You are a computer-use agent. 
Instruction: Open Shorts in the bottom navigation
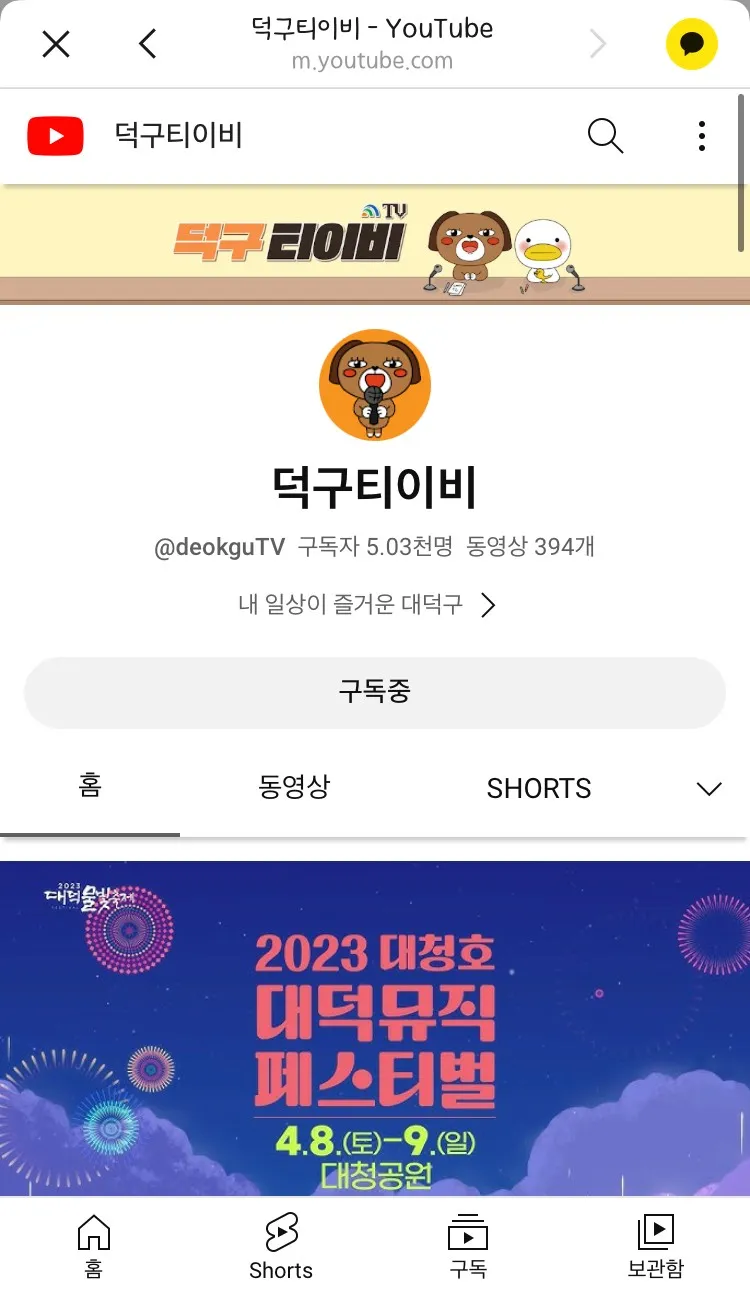coord(281,1246)
